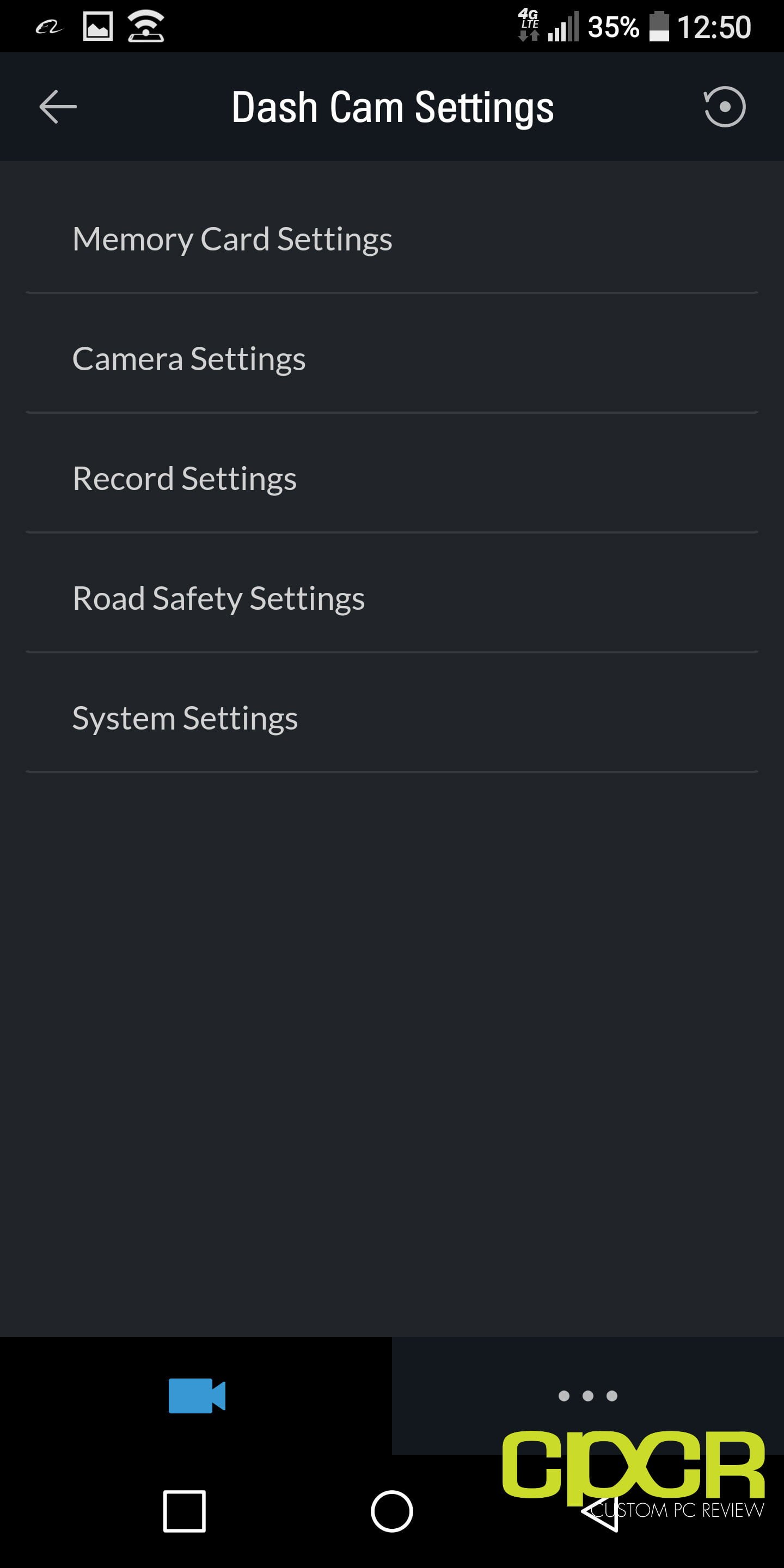784x1568 pixels.
Task: Go back using the top-left arrow
Action: click(x=58, y=107)
